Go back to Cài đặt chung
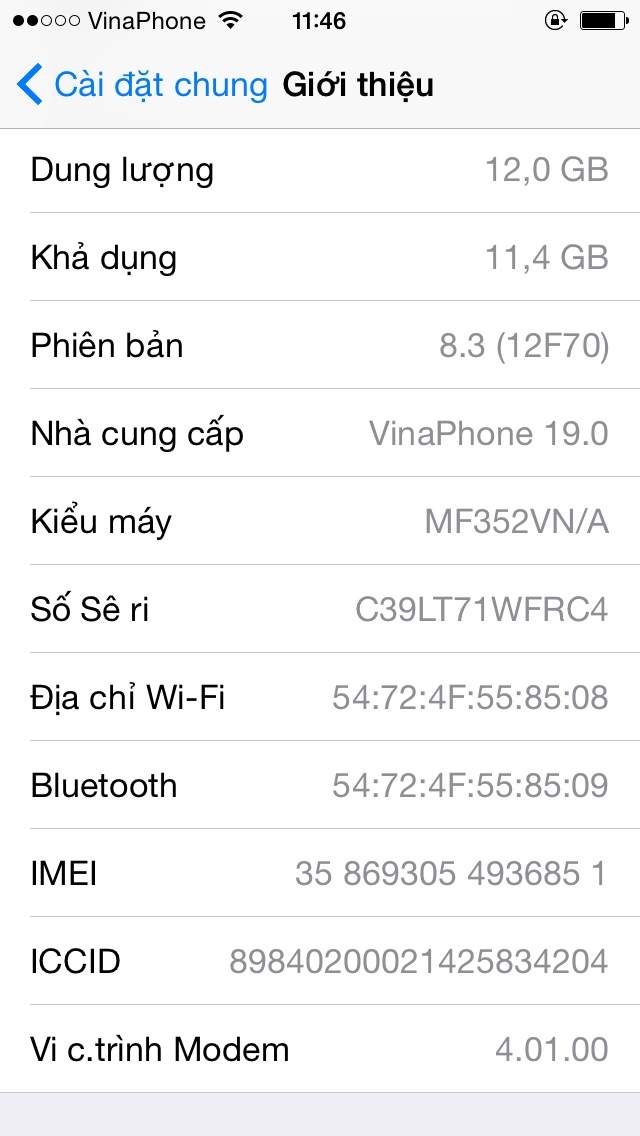 coord(142,85)
